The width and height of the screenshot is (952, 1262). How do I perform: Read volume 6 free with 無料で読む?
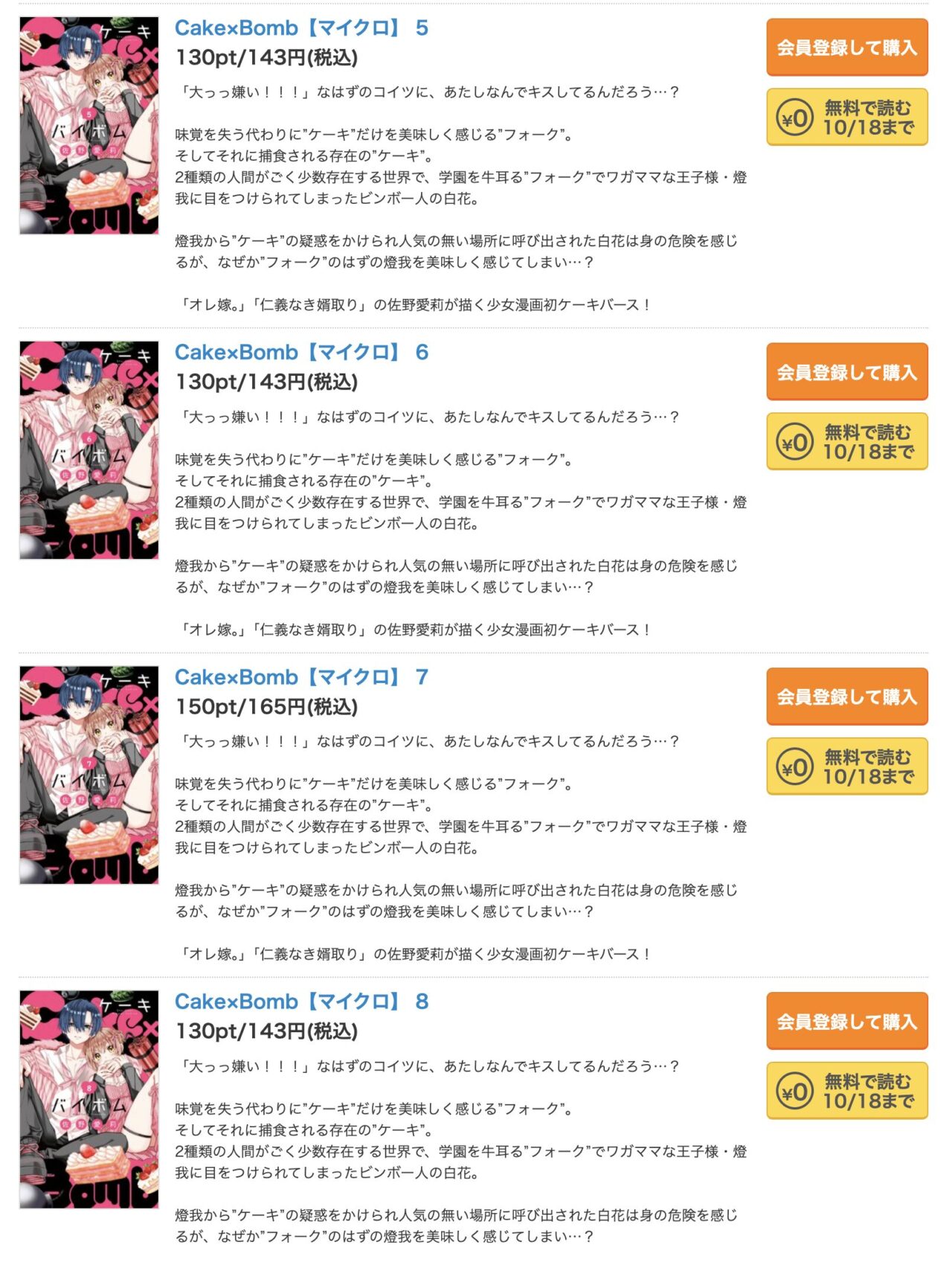[x=846, y=442]
